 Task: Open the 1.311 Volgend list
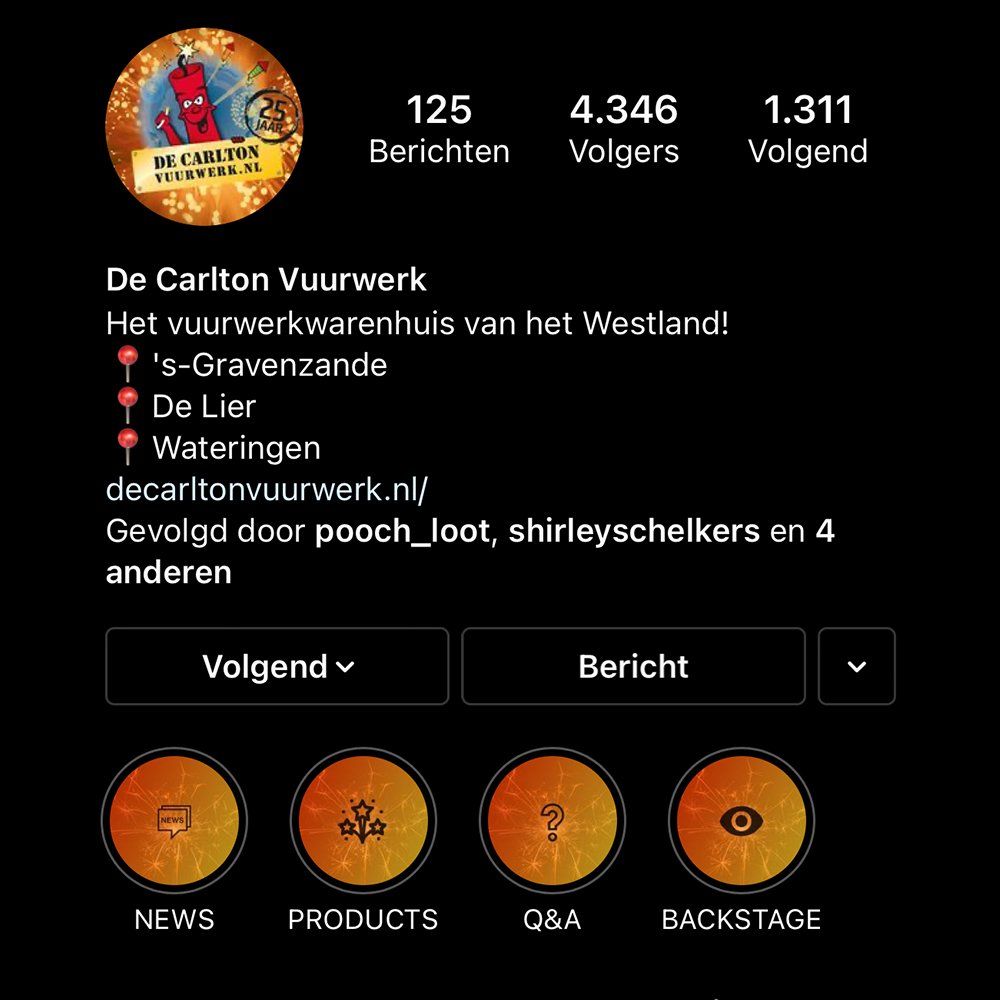point(808,129)
